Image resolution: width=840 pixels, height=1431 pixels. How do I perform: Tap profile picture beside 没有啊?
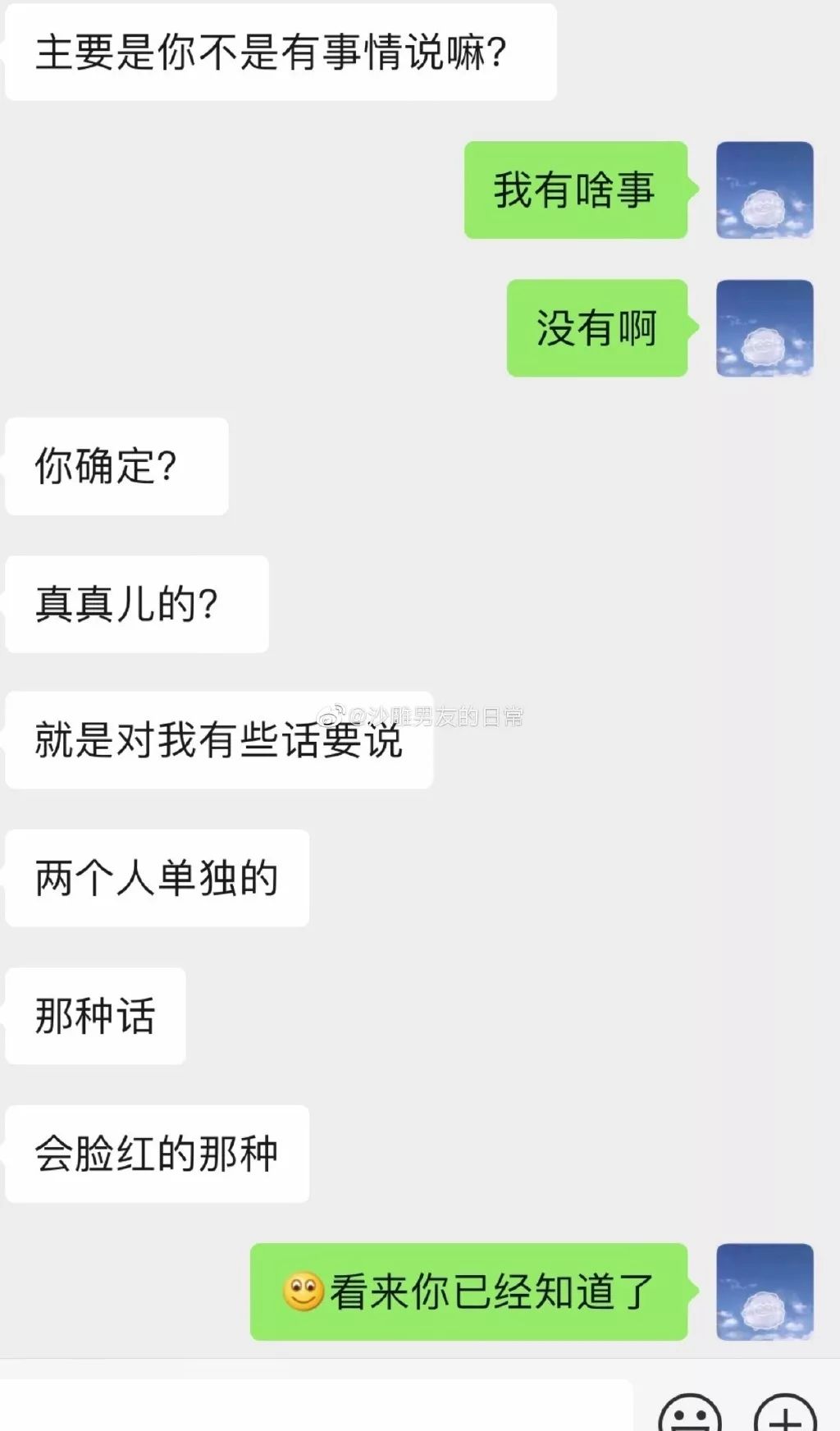[765, 328]
